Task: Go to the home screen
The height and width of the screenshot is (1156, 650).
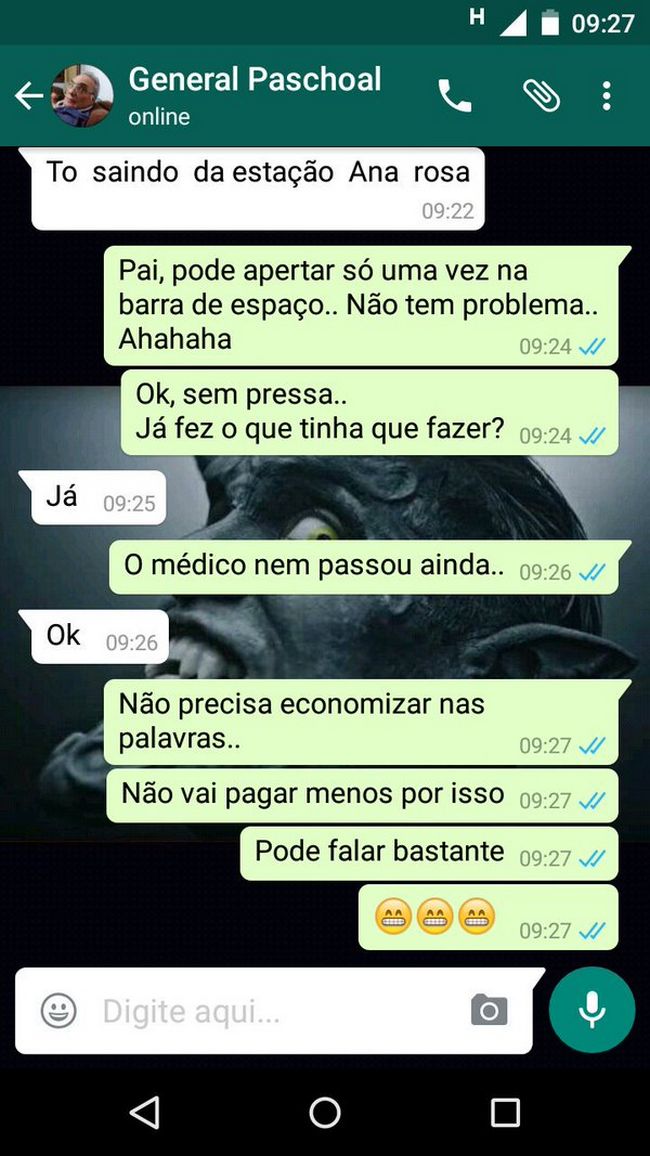Action: point(325,1112)
